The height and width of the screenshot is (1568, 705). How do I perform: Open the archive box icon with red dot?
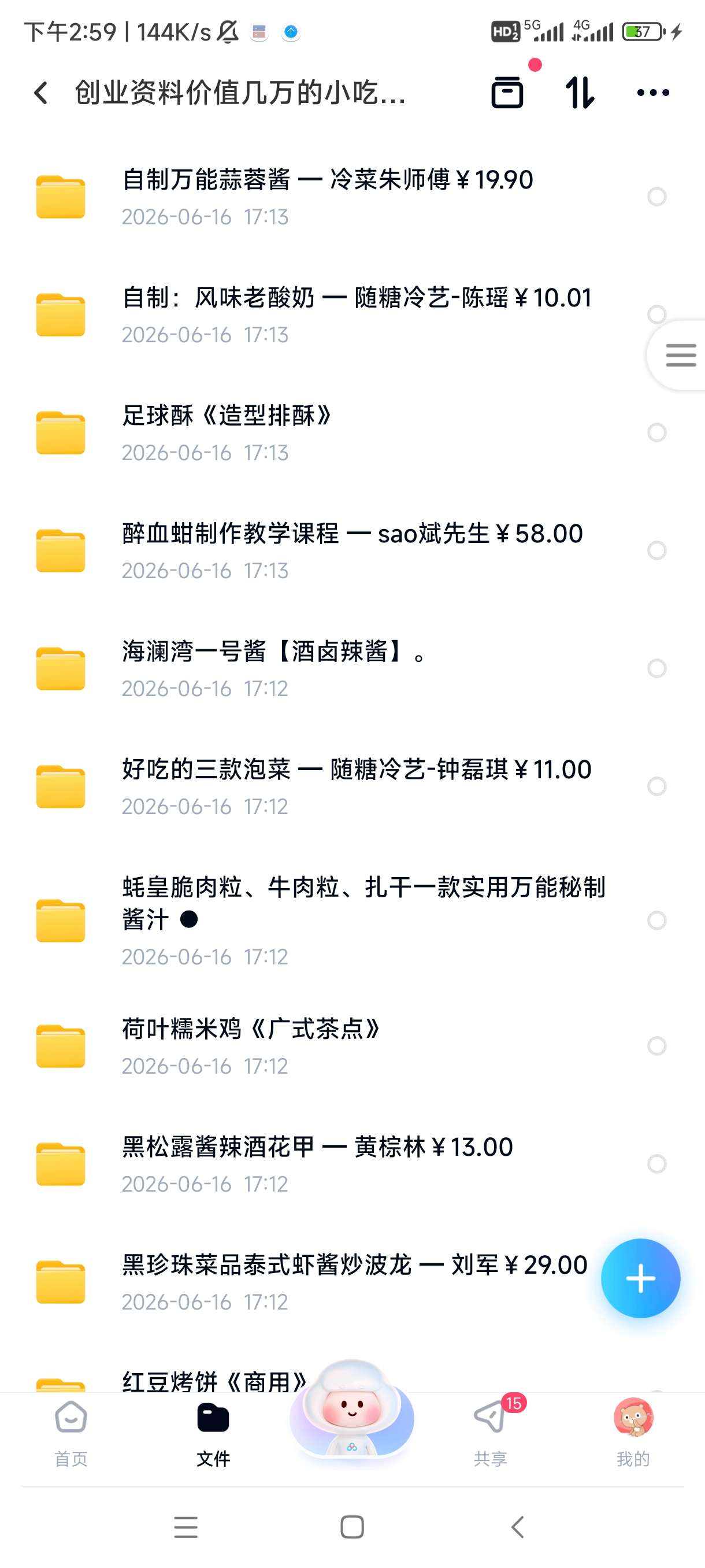click(507, 93)
